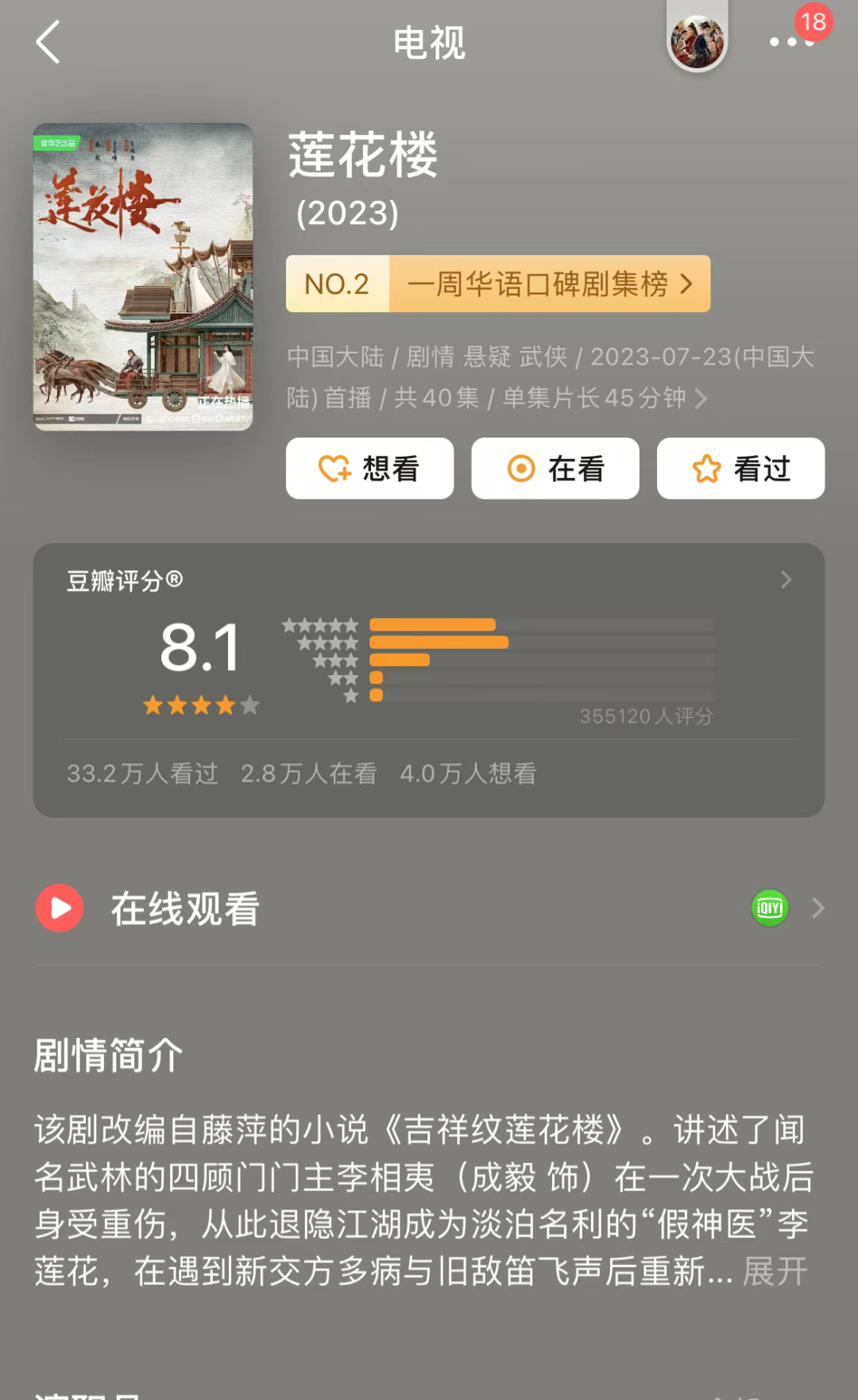Open the overflow menu with three dots

click(x=791, y=42)
